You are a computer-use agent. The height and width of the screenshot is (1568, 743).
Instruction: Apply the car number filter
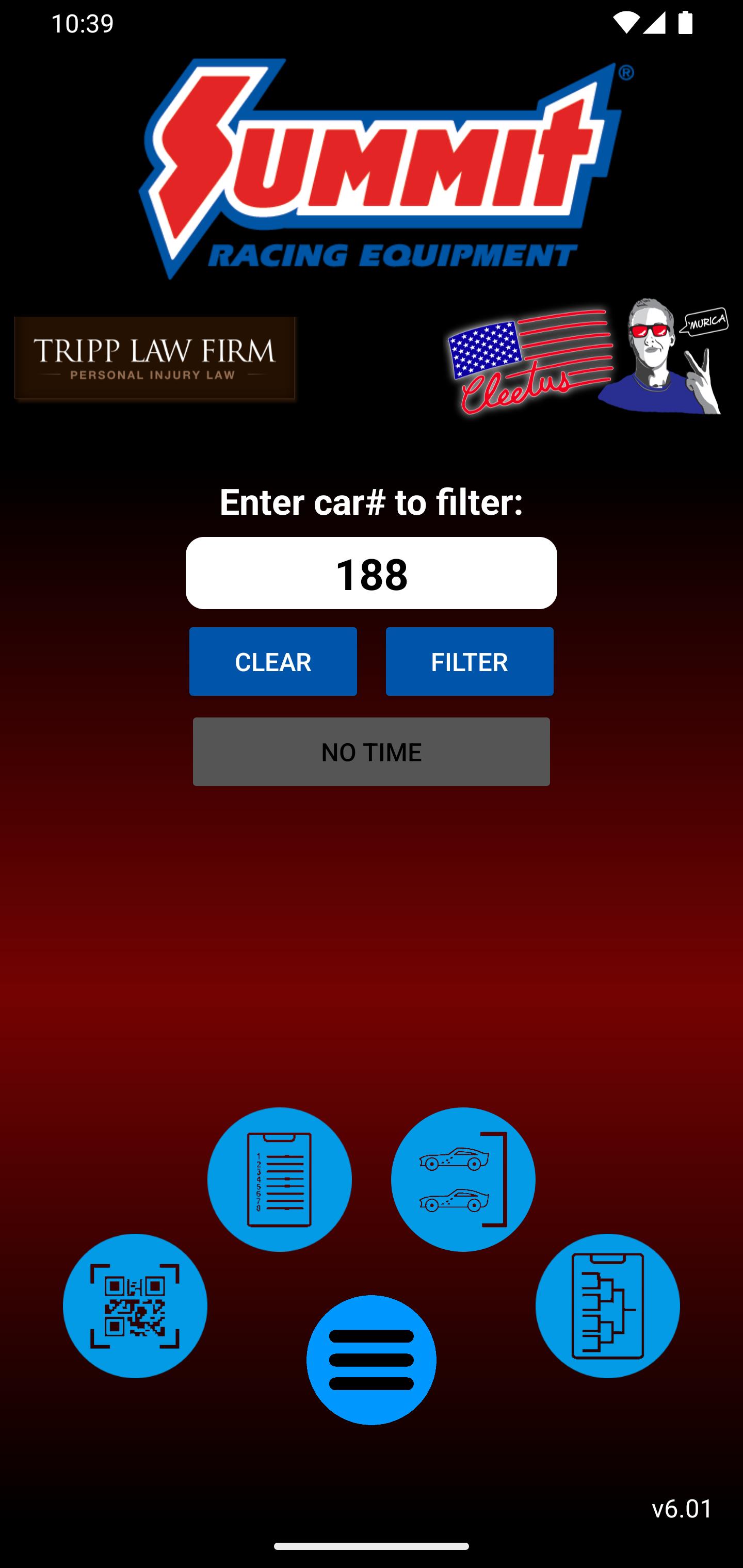click(x=470, y=662)
